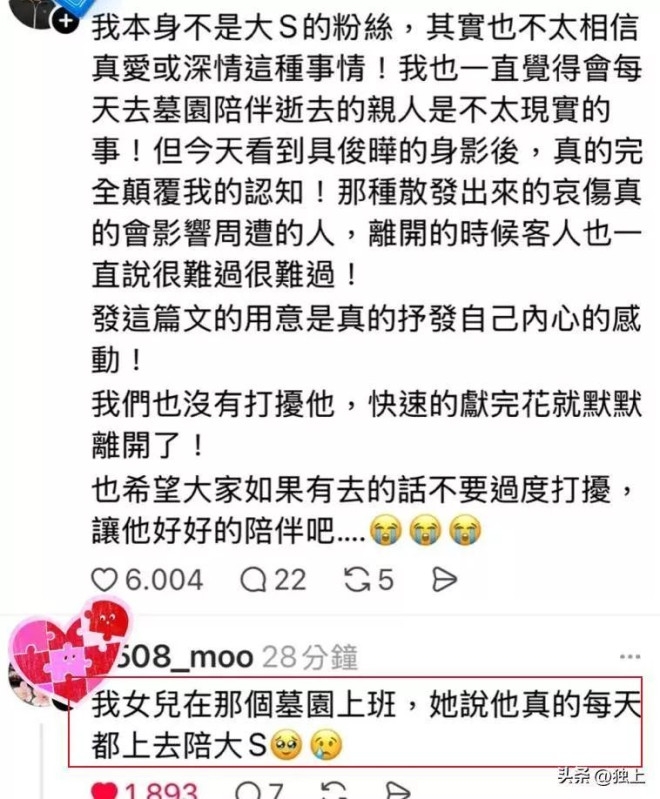Screen dimensions: 660x799
Task: Open overflow menu on 508_moo's reply
Action: point(630,656)
